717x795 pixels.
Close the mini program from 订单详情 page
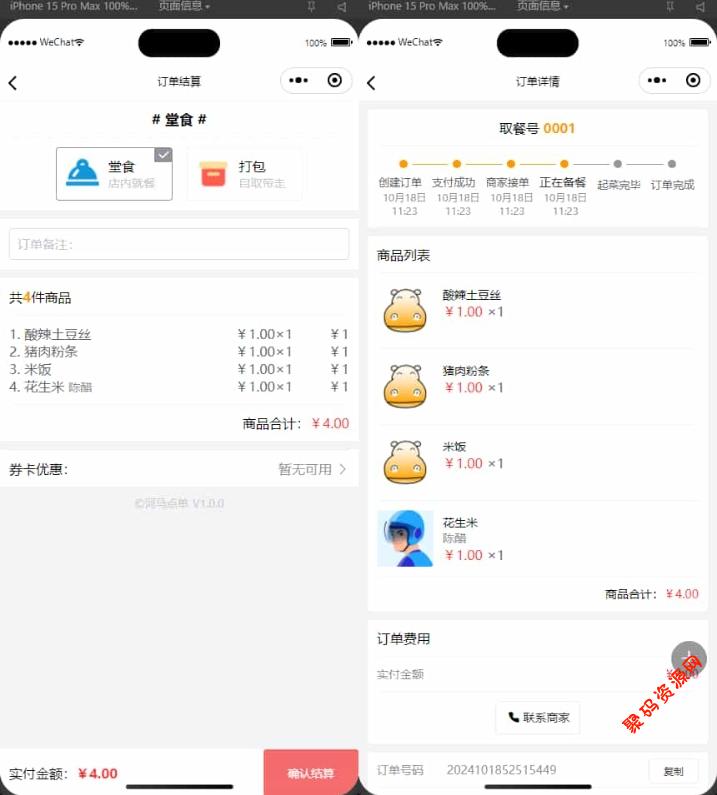pyautogui.click(x=693, y=81)
